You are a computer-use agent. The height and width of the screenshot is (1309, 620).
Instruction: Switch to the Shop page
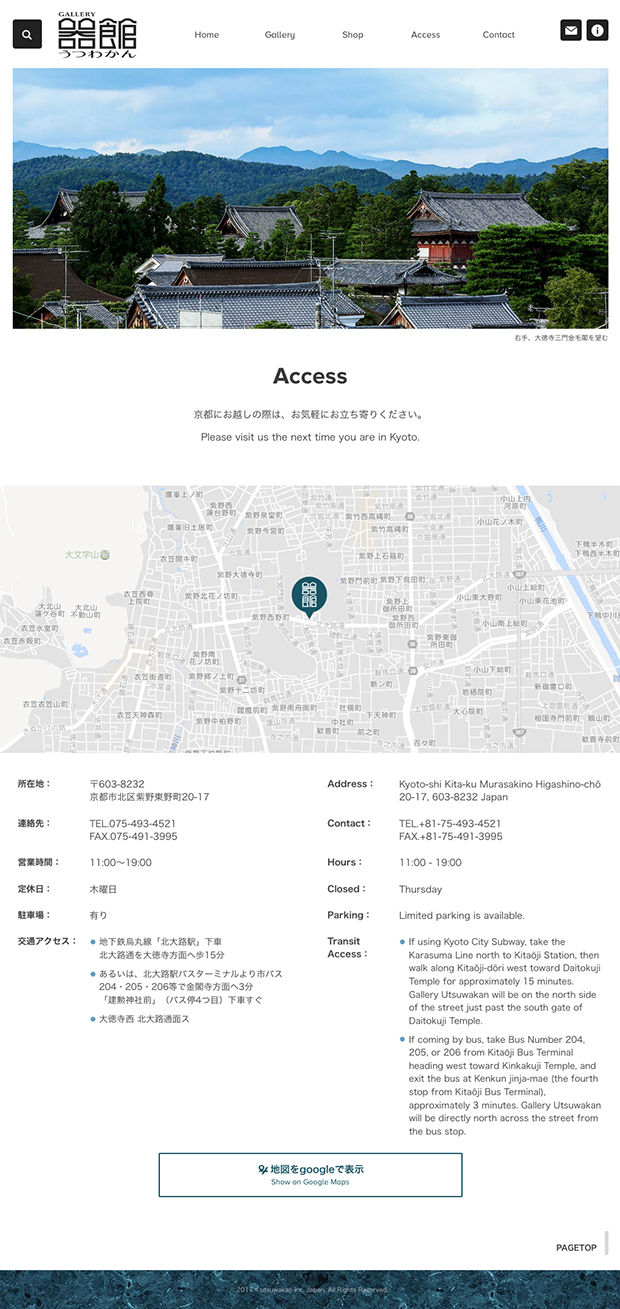coord(353,35)
